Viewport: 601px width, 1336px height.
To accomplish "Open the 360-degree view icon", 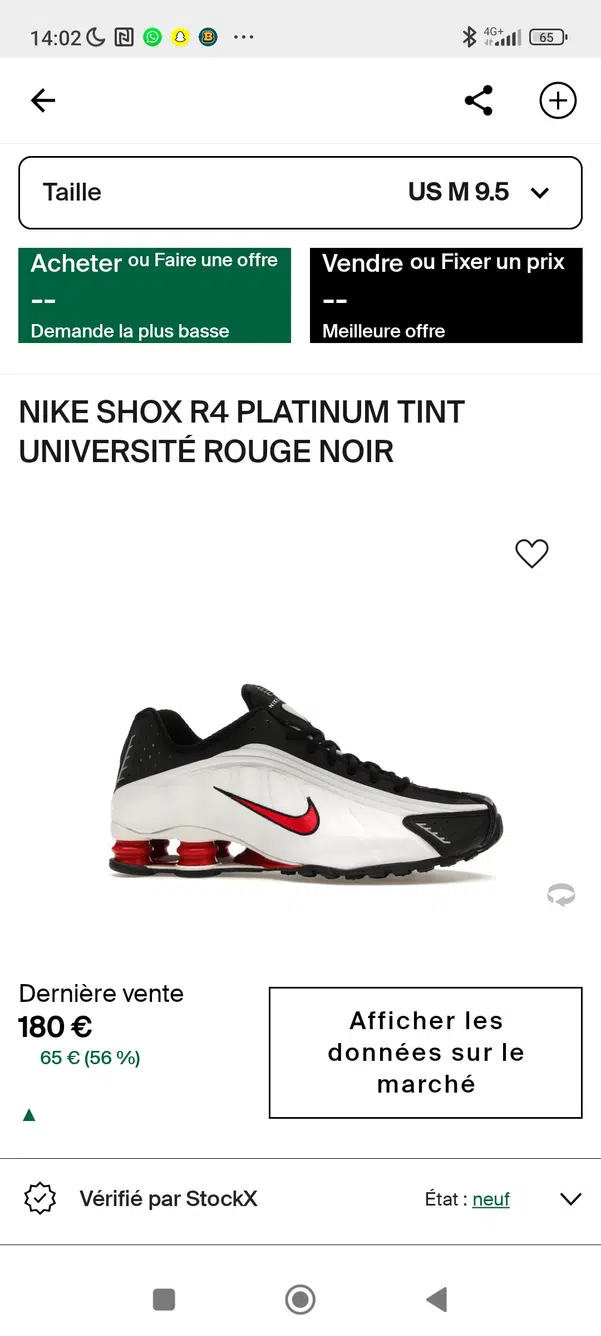I will pos(561,894).
